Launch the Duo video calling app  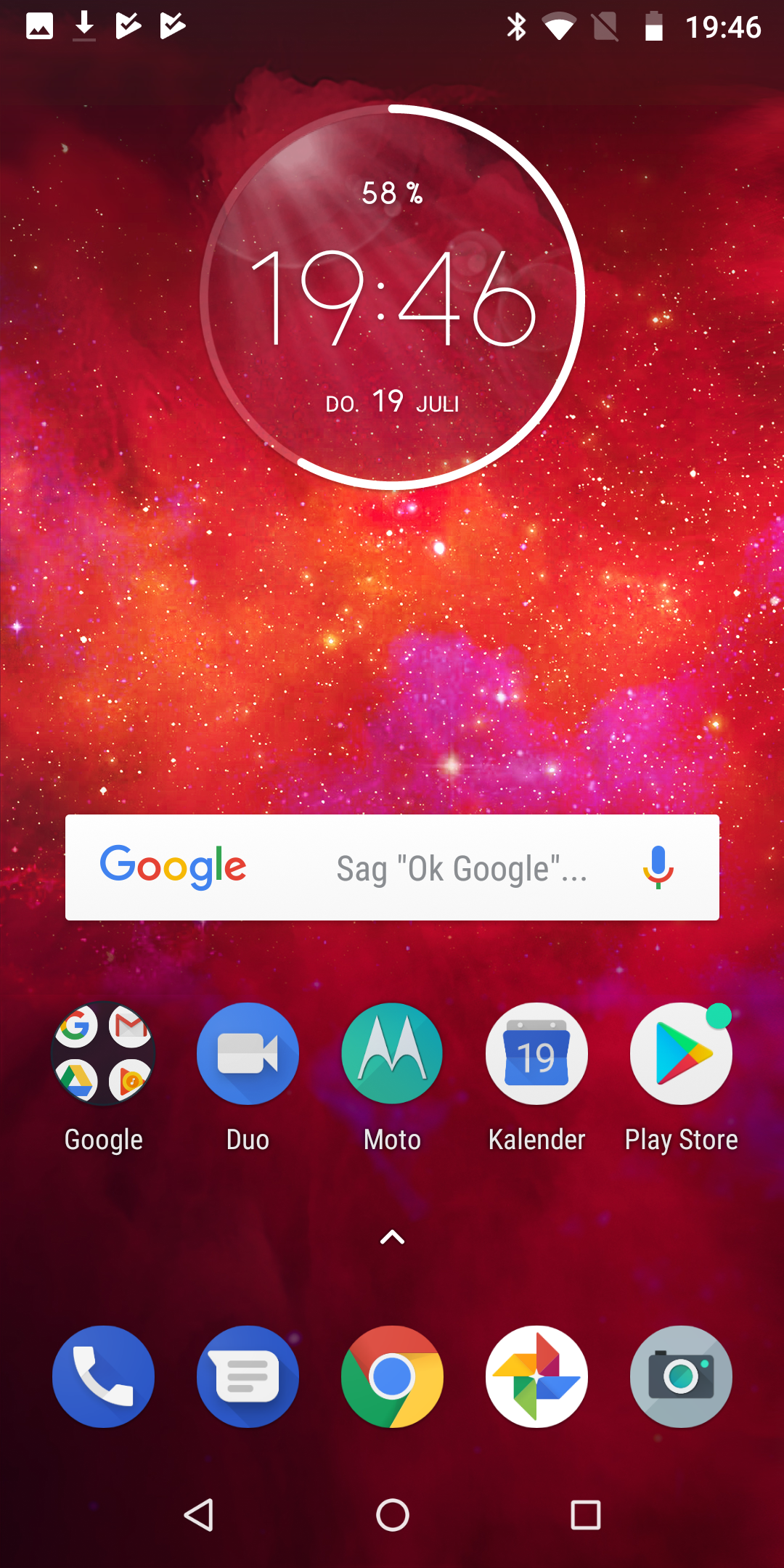coord(248,1053)
